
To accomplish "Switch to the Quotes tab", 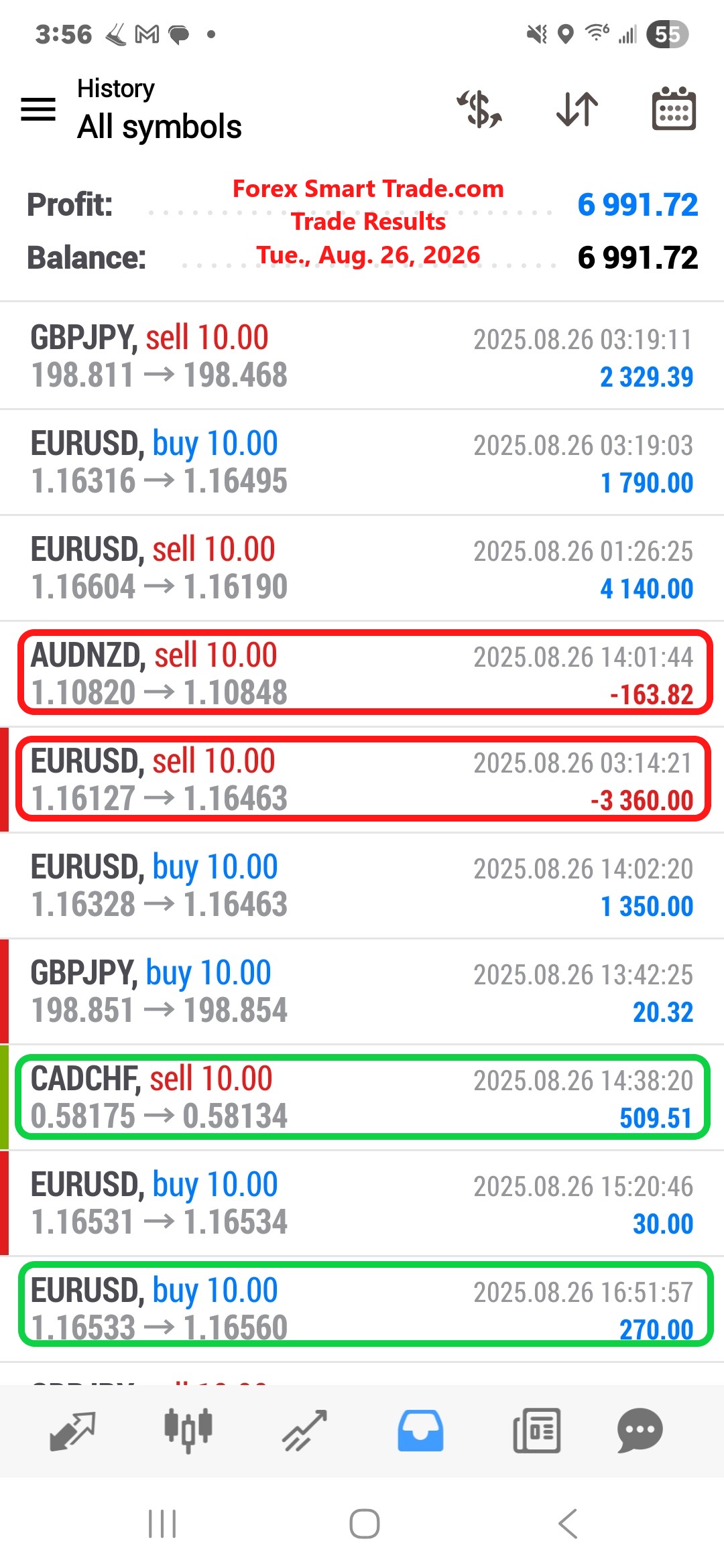I will pyautogui.click(x=72, y=1431).
